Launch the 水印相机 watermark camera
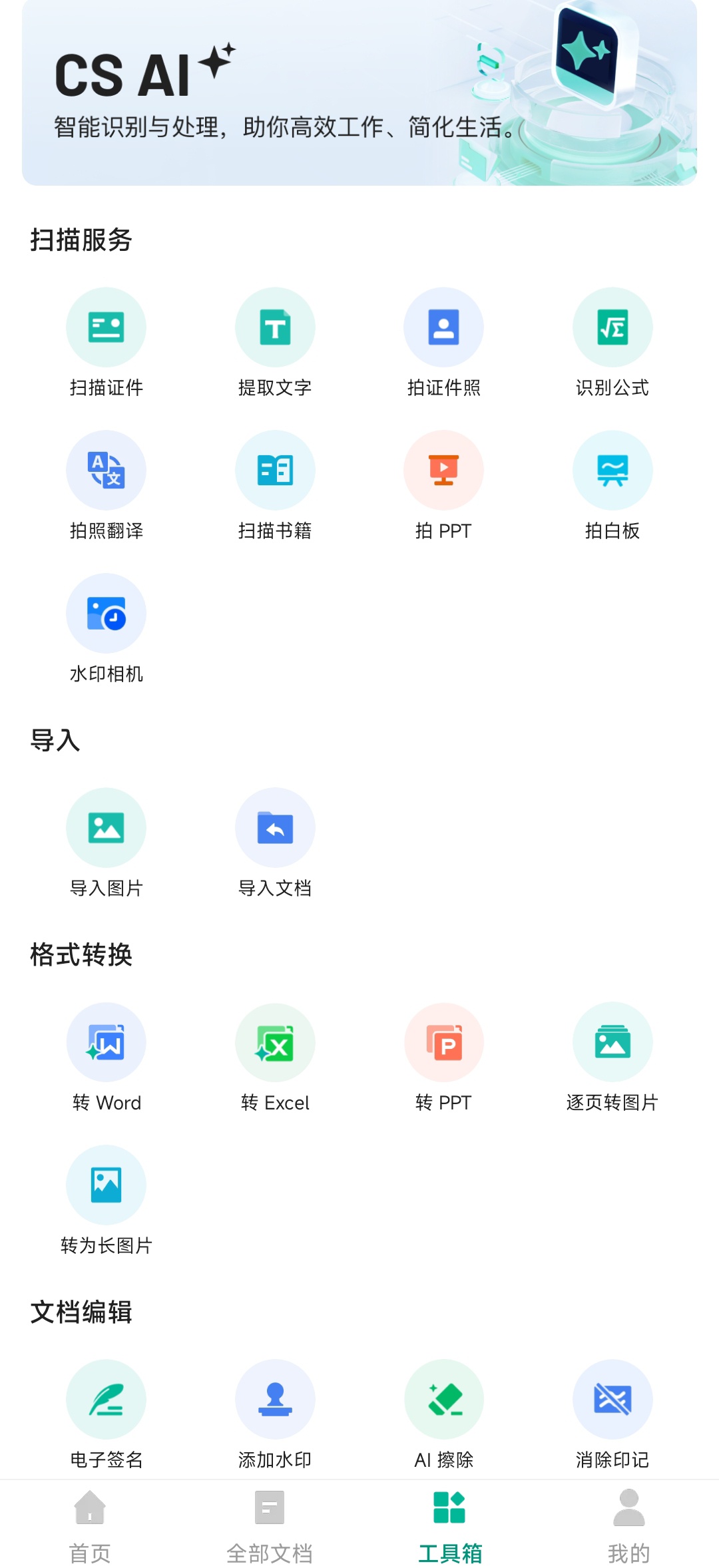Viewport: 719px width, 1568px height. click(106, 614)
